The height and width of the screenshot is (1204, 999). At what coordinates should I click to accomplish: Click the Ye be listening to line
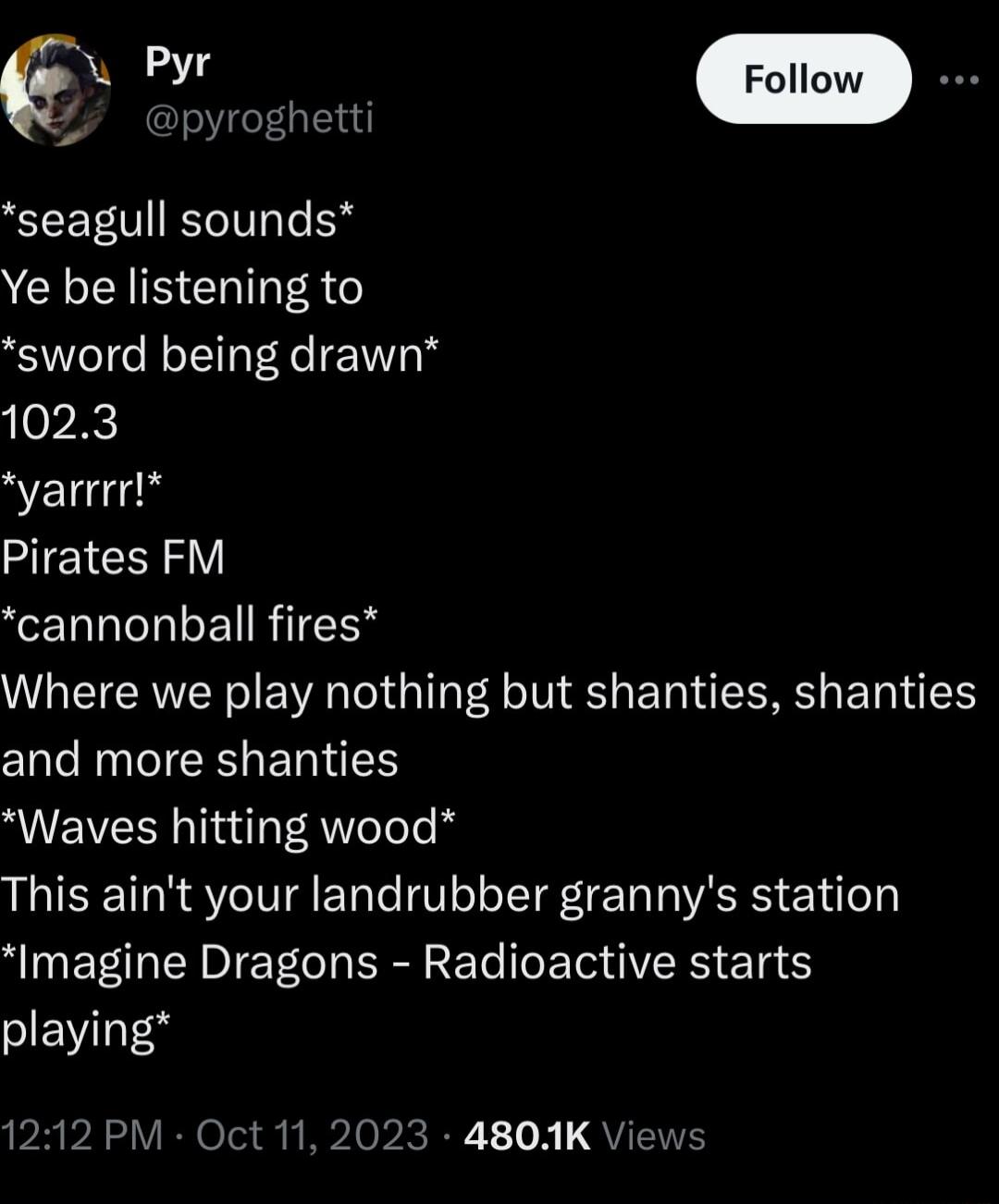click(180, 287)
